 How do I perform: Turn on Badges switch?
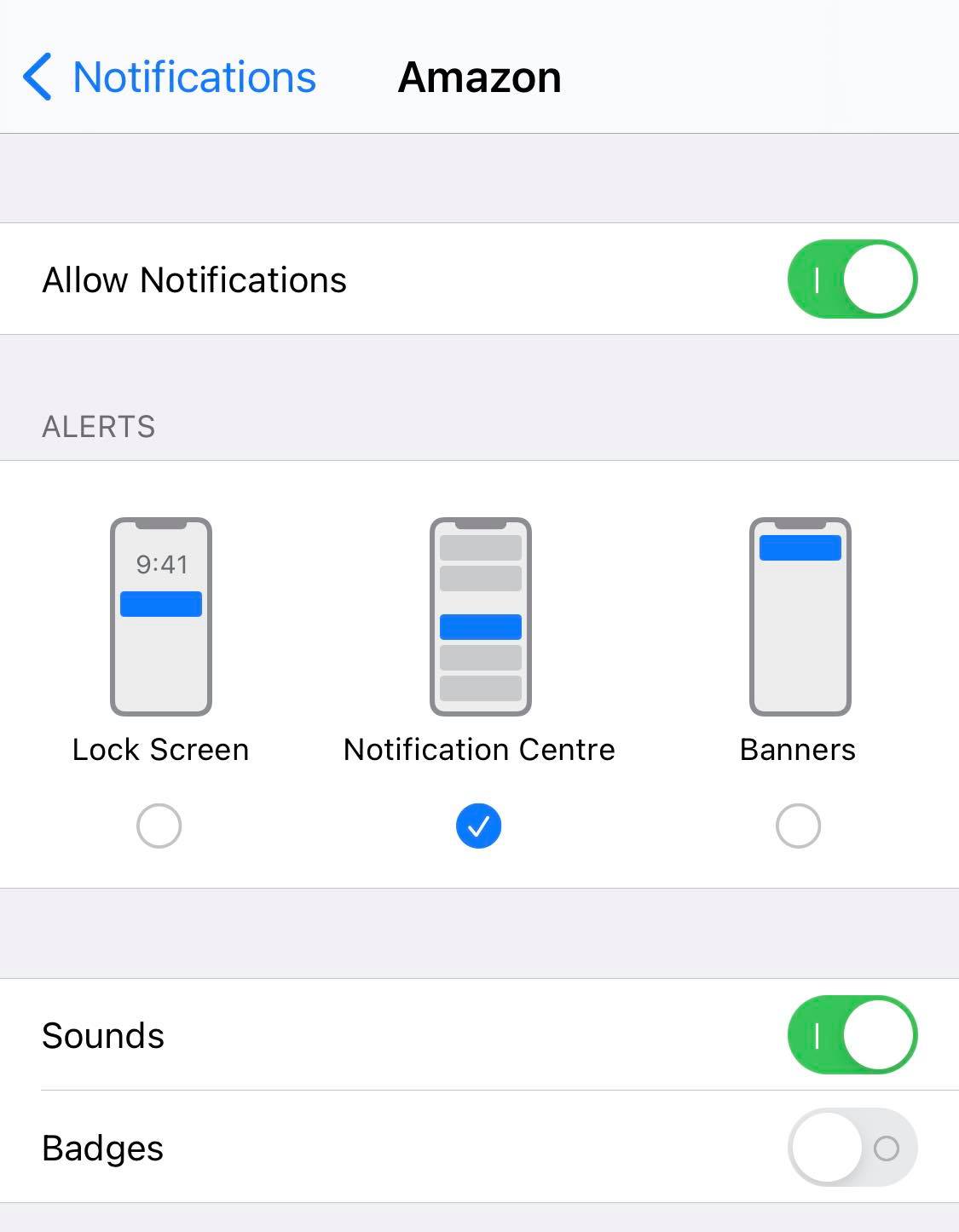pos(852,1148)
